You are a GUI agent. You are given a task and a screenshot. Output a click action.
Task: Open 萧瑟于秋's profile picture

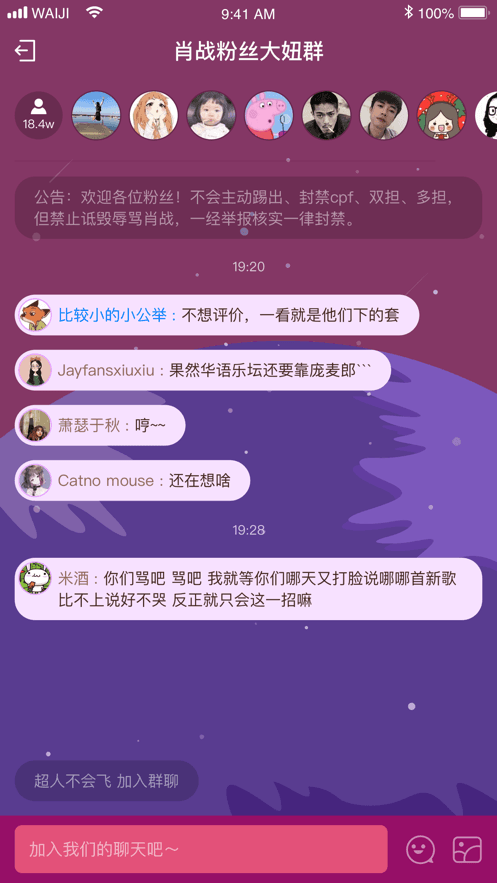coord(35,425)
